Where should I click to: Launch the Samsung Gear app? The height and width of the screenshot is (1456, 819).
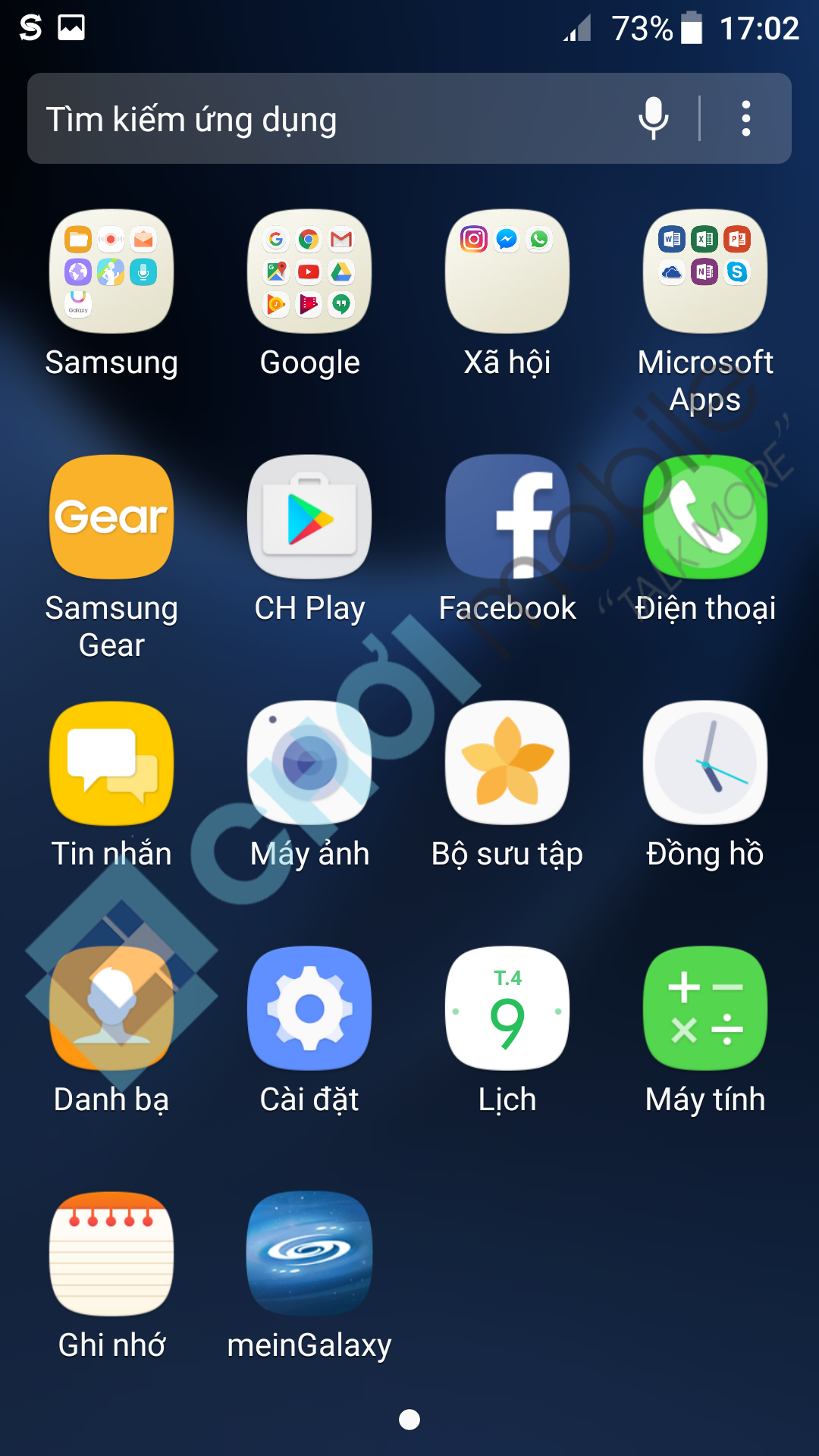[111, 517]
